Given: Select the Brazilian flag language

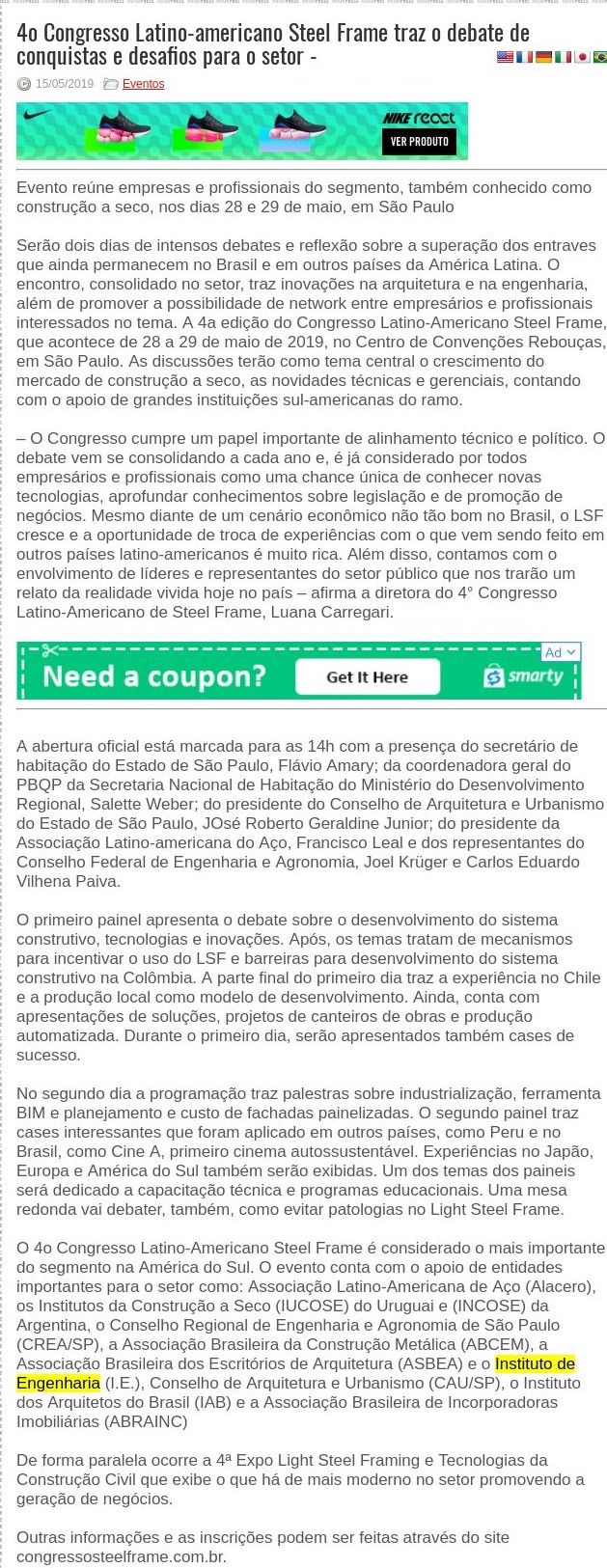Looking at the screenshot, I should (599, 58).
